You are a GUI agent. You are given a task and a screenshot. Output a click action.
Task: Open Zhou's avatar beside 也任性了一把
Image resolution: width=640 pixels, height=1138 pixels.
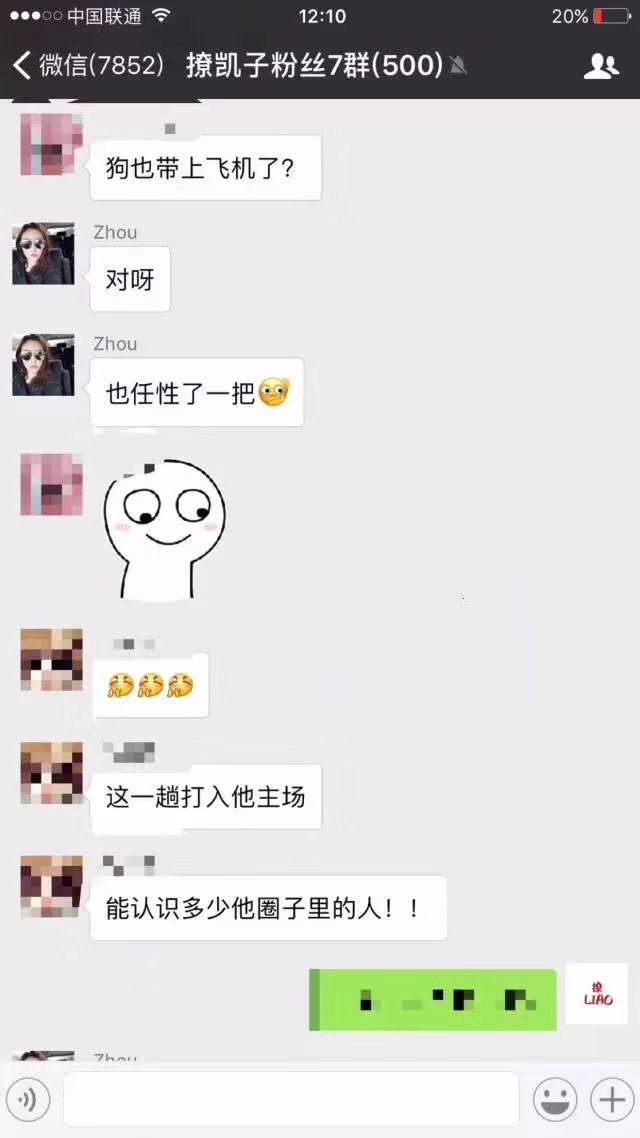(43, 365)
